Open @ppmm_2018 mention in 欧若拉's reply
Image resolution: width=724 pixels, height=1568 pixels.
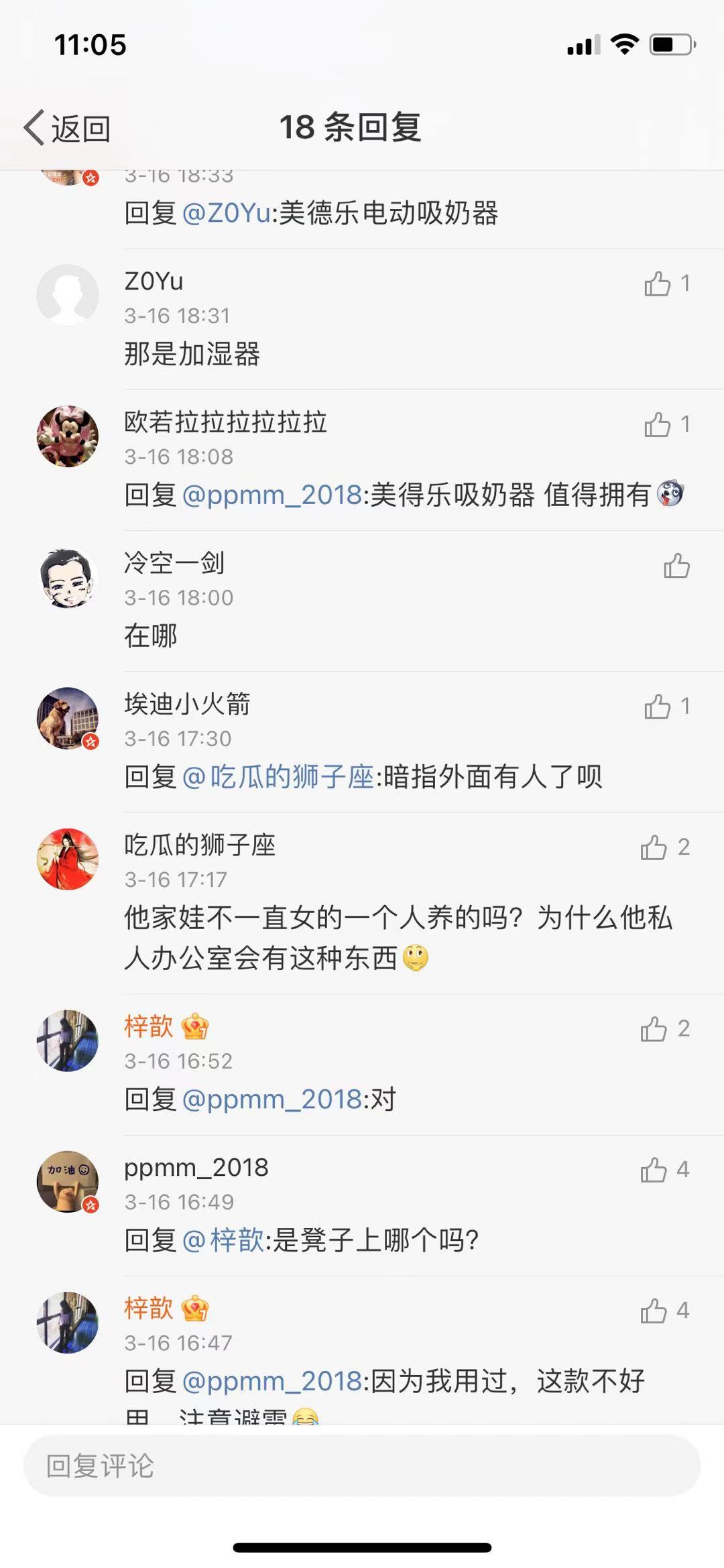click(271, 495)
